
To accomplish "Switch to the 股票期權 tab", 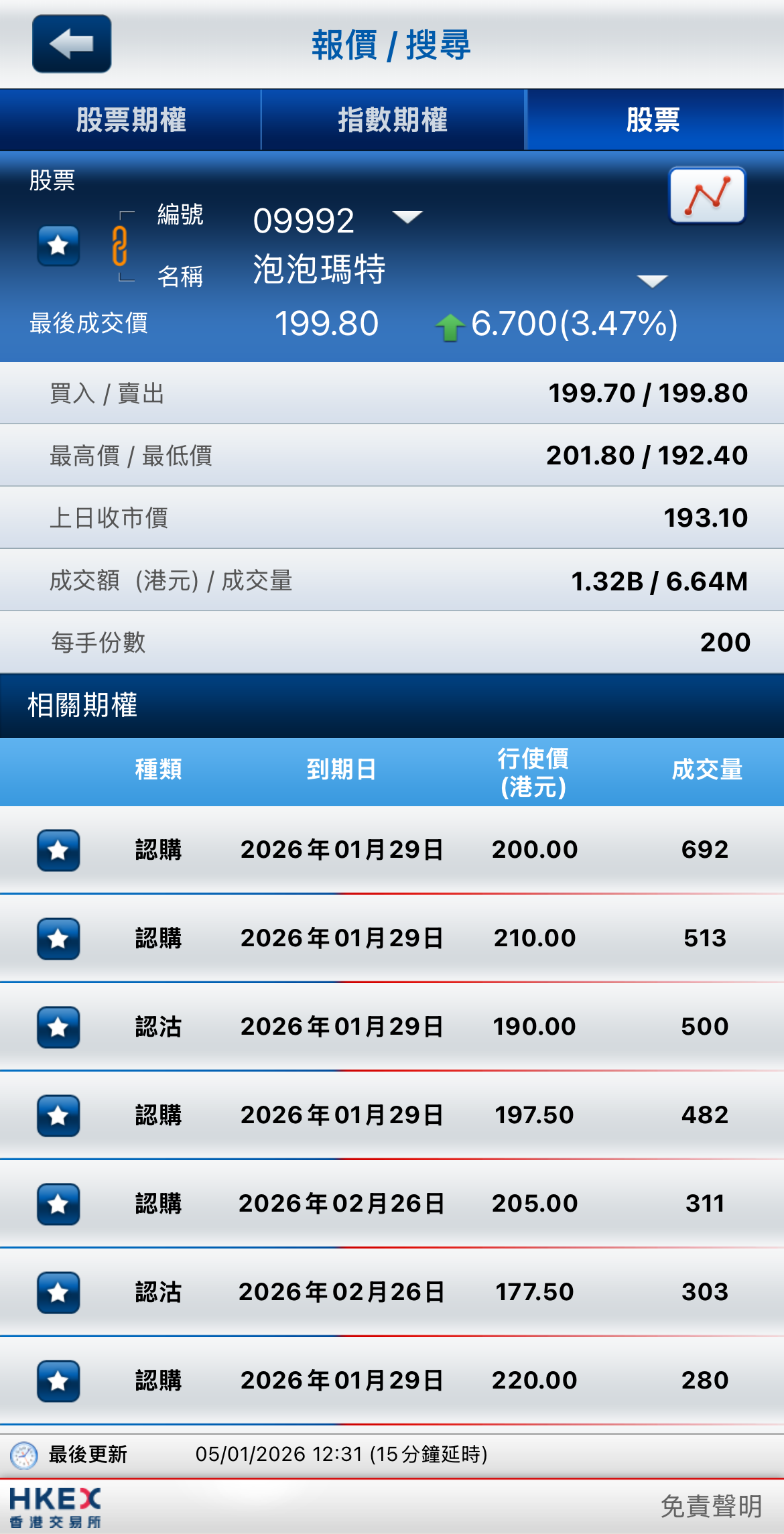I will point(131,121).
